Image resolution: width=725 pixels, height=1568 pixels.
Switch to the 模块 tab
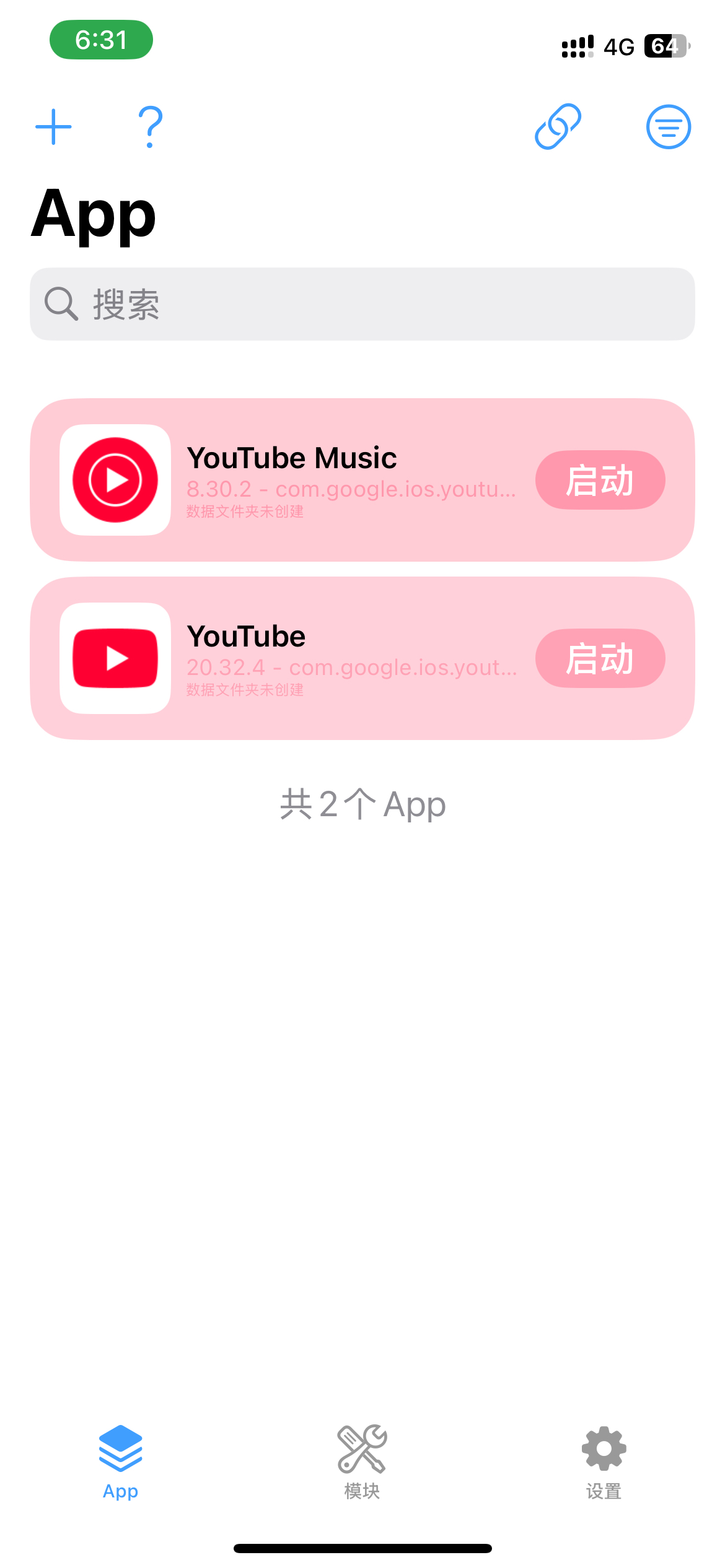click(362, 1461)
